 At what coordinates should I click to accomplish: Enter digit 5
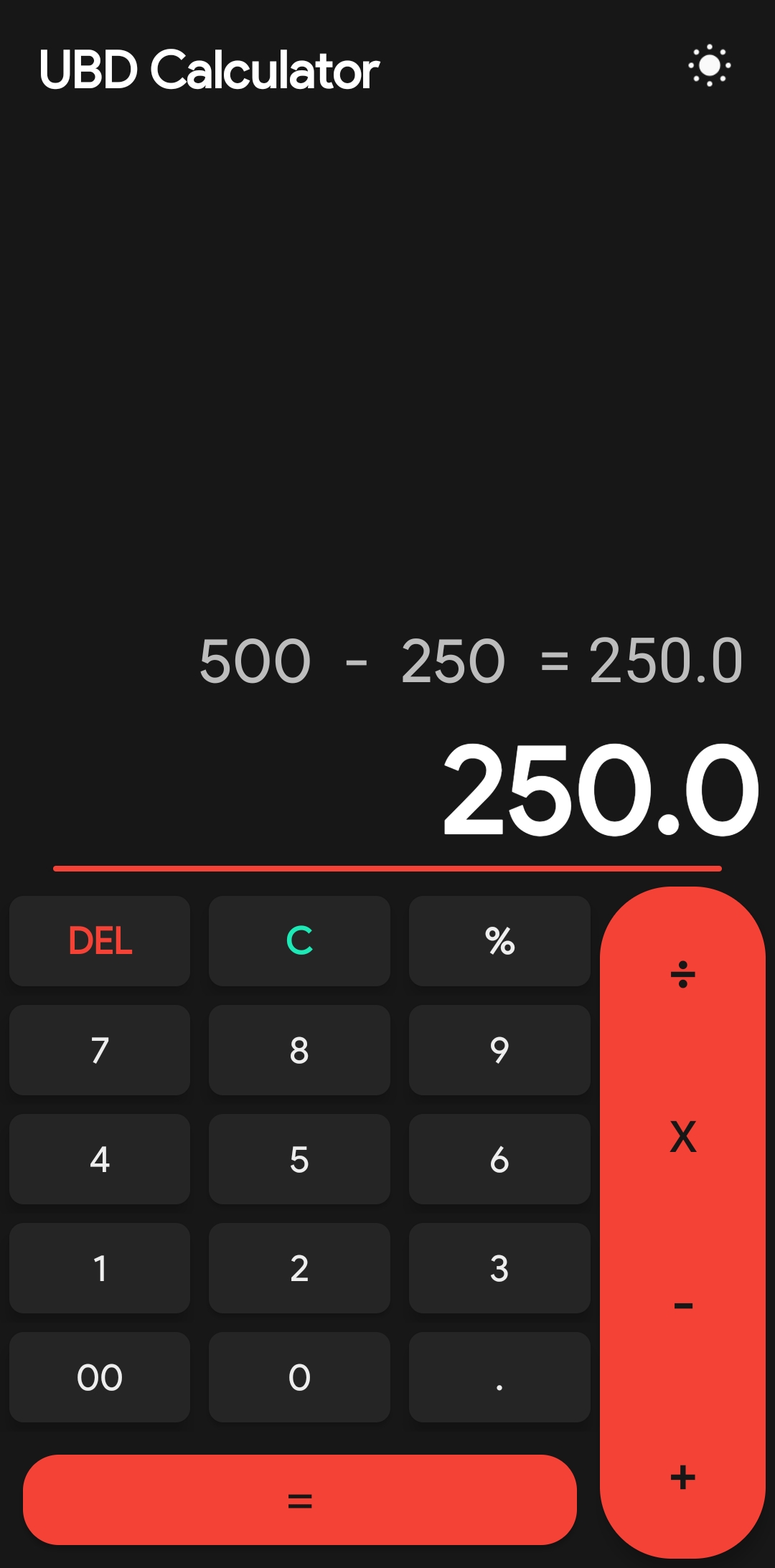pyautogui.click(x=299, y=1158)
